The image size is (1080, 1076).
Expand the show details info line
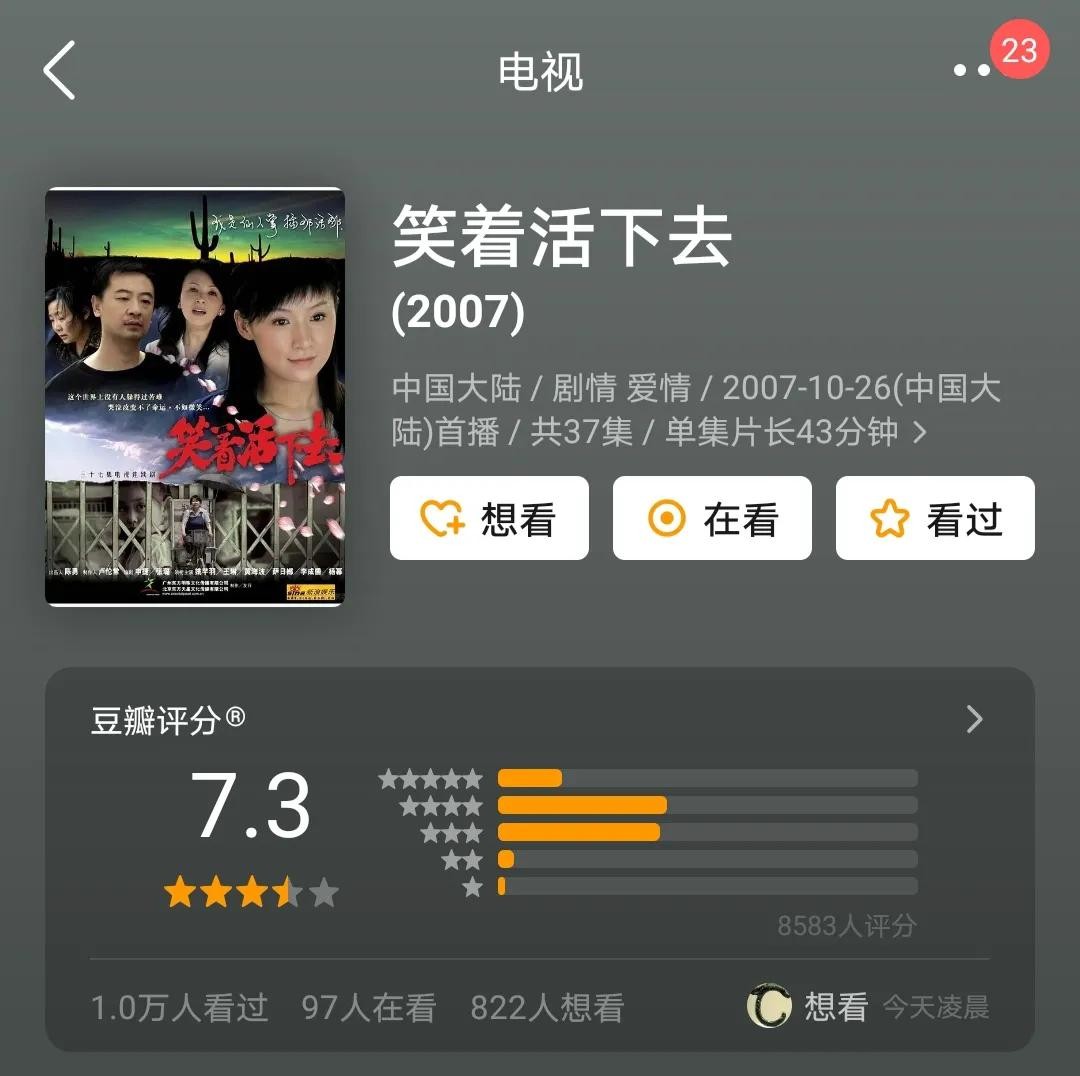[920, 433]
